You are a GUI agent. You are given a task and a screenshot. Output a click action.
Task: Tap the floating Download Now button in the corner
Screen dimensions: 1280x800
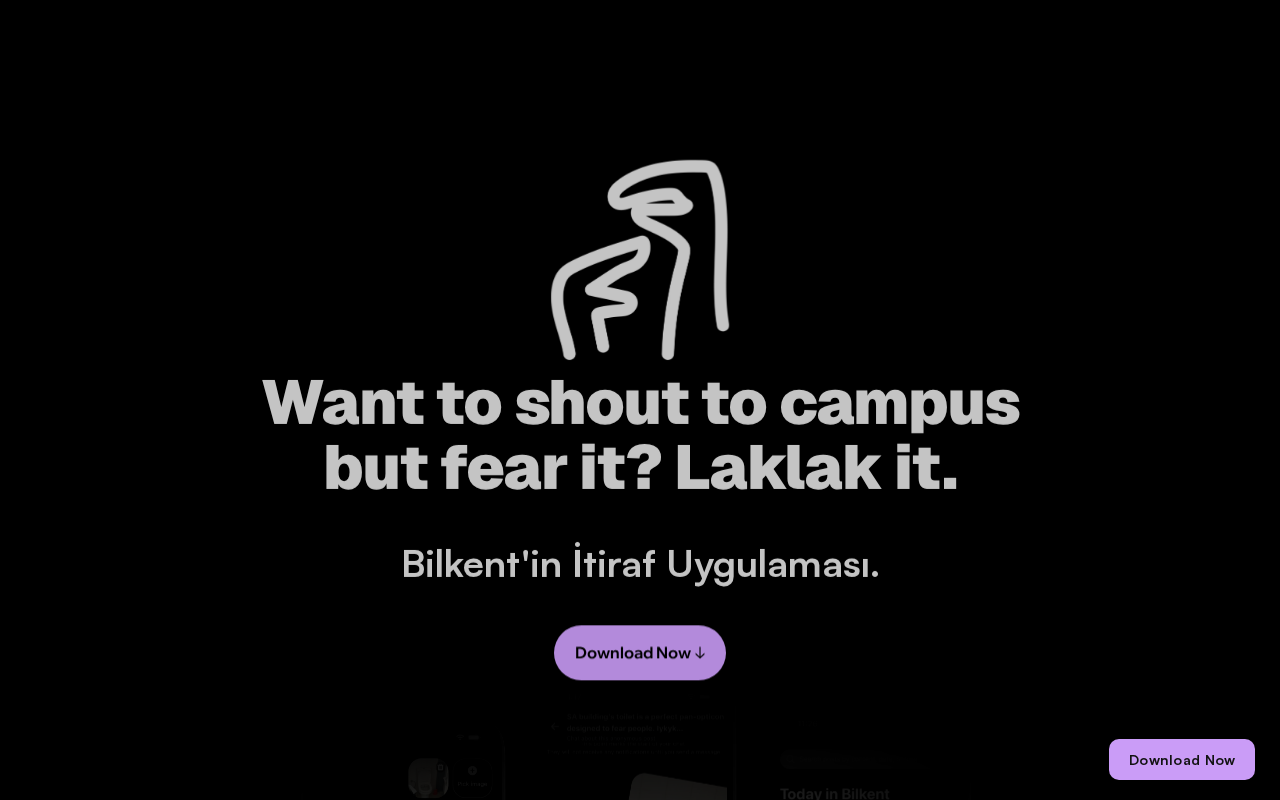tap(1181, 760)
